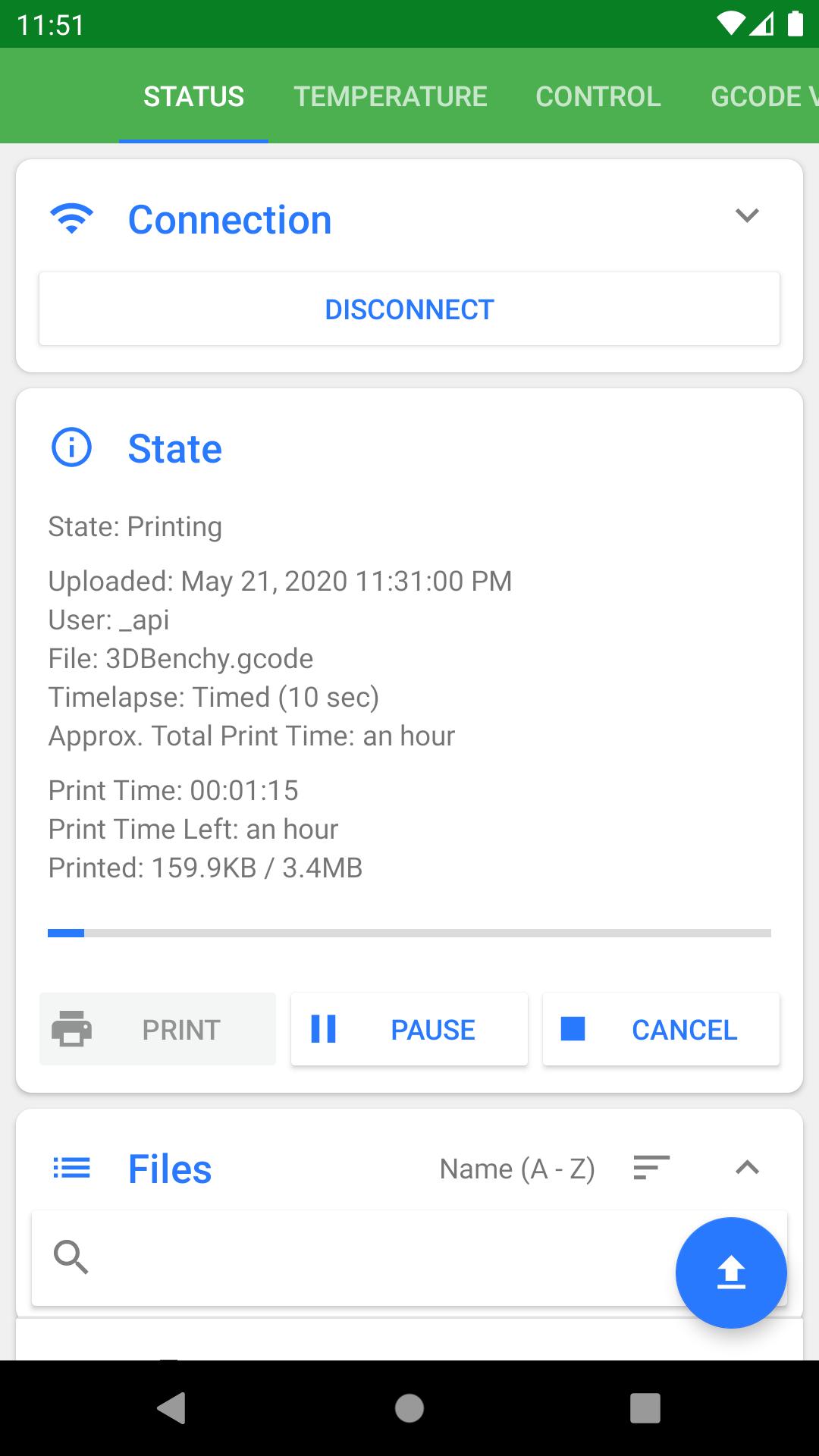
Task: Open the file sort order options
Action: pos(651,1168)
